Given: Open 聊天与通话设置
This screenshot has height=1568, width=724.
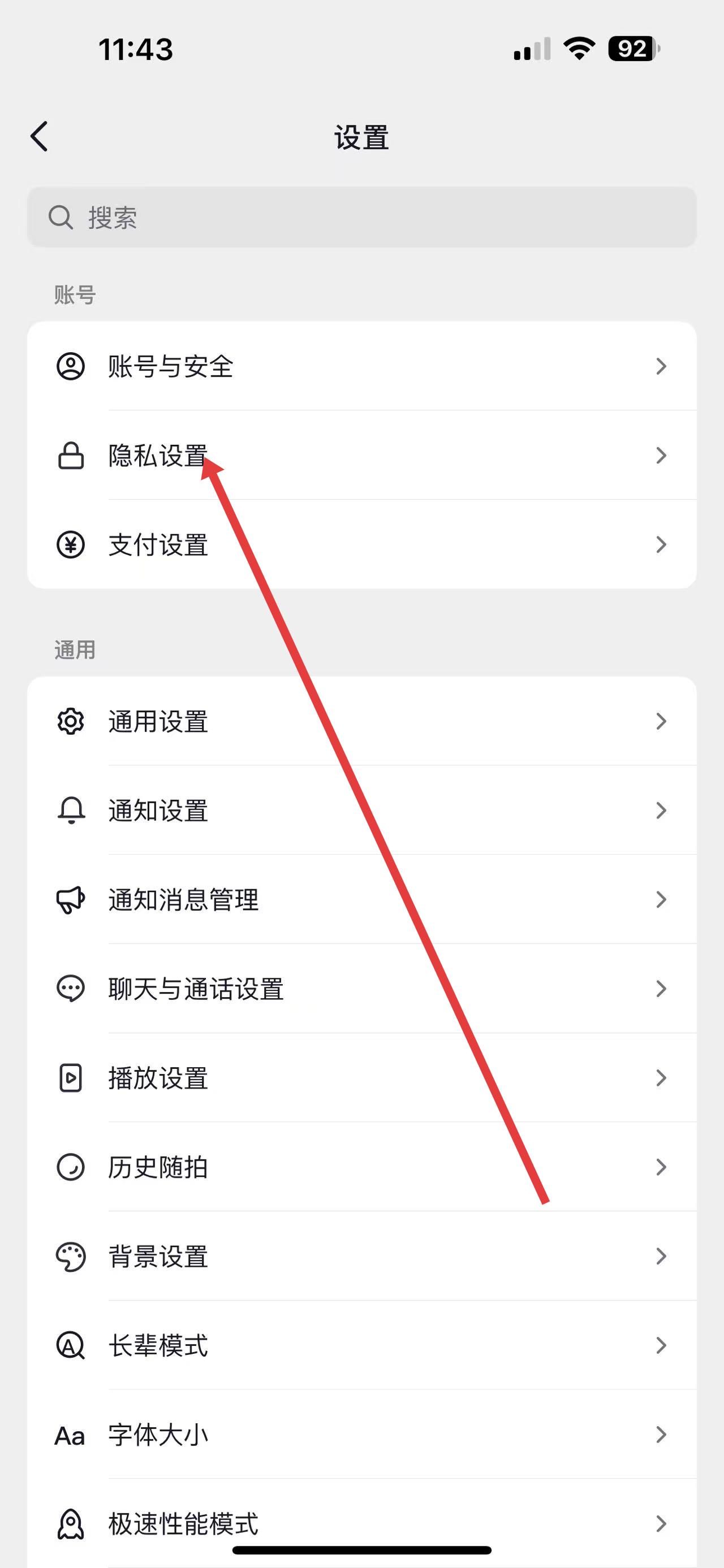Looking at the screenshot, I should [x=361, y=989].
